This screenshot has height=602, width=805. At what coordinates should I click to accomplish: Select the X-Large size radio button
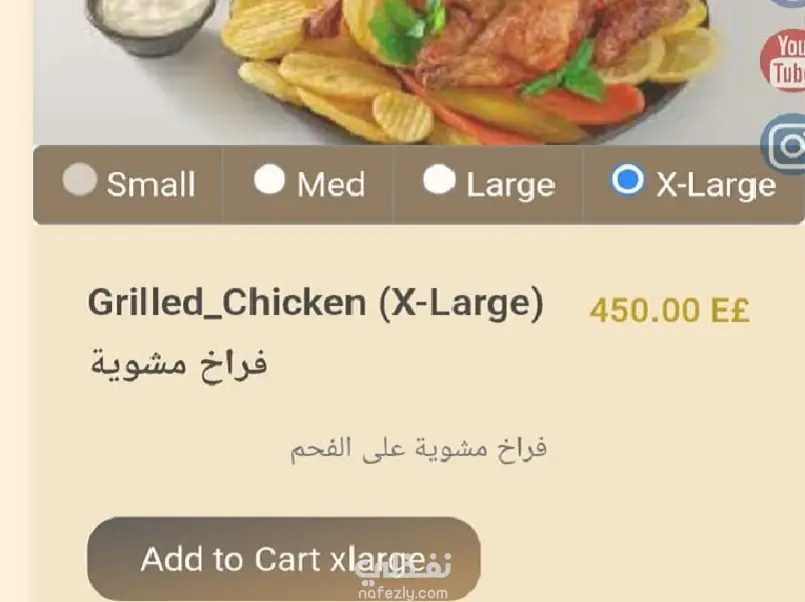[x=627, y=180]
